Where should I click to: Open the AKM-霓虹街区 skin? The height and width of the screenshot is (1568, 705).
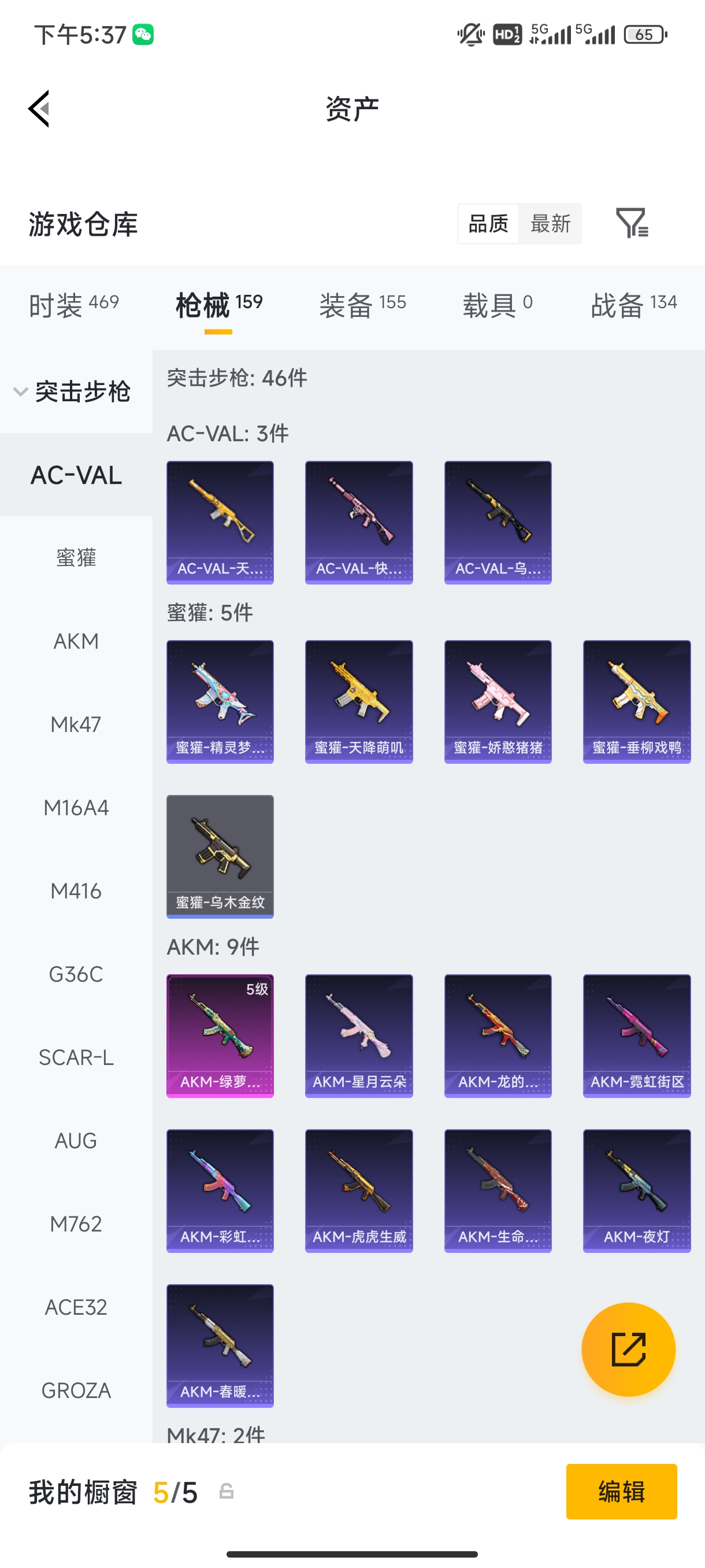[x=636, y=1036]
